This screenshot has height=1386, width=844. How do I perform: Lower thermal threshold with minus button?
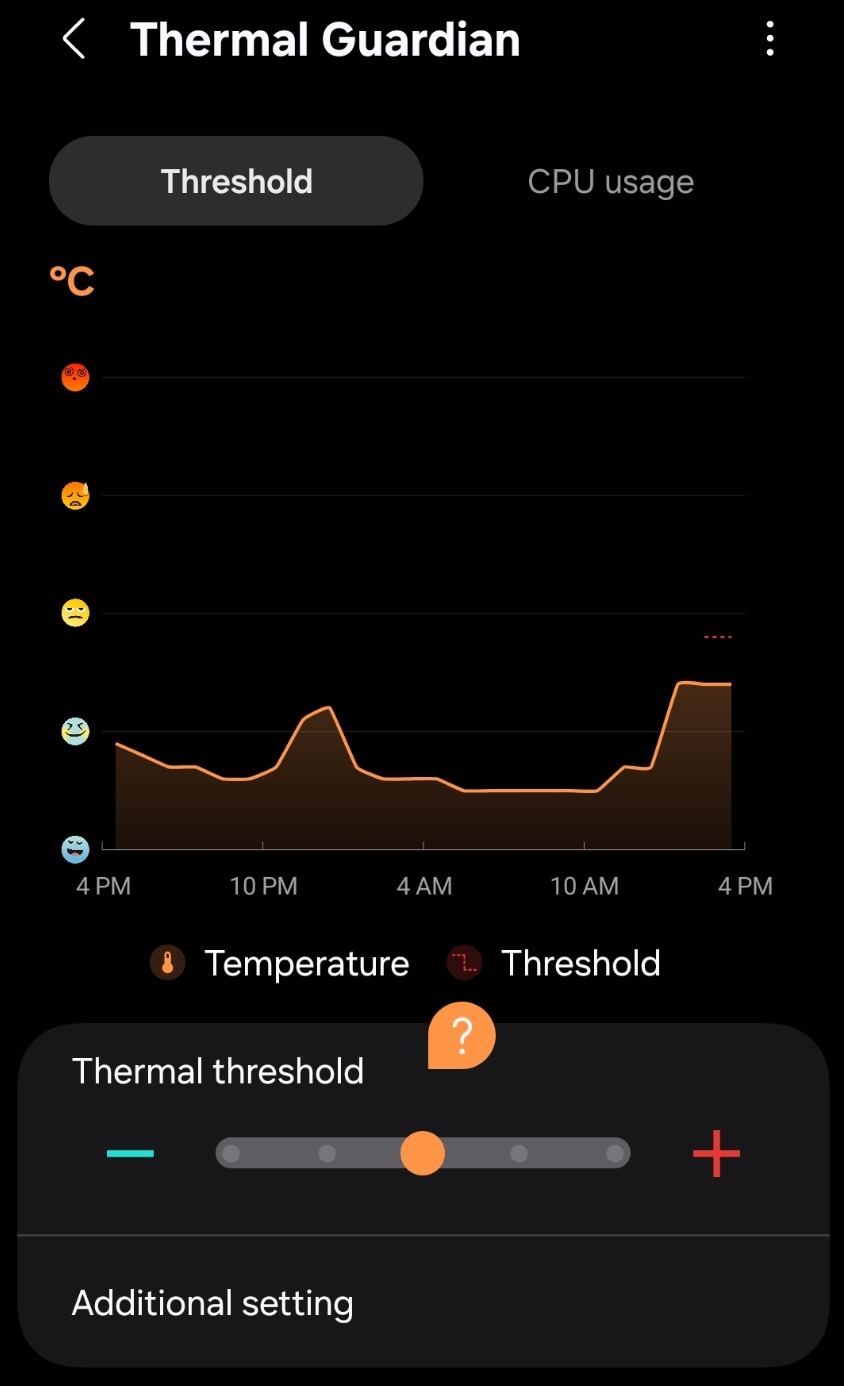click(x=131, y=1154)
